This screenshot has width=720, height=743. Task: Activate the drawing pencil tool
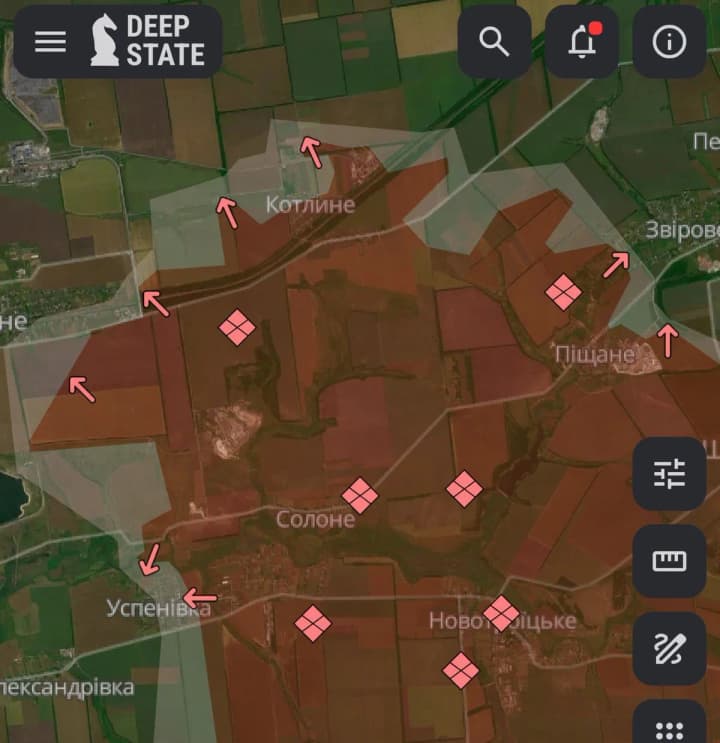click(x=669, y=648)
